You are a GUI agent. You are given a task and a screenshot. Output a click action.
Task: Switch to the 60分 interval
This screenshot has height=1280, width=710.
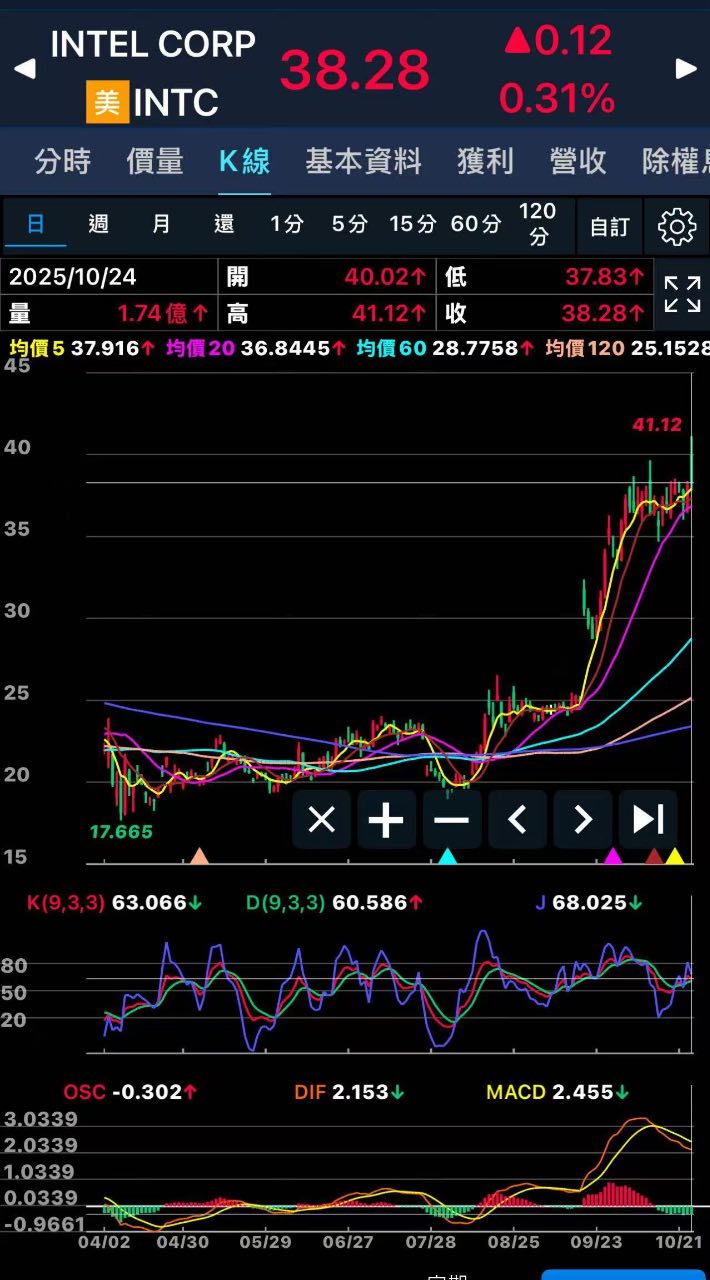(x=475, y=224)
